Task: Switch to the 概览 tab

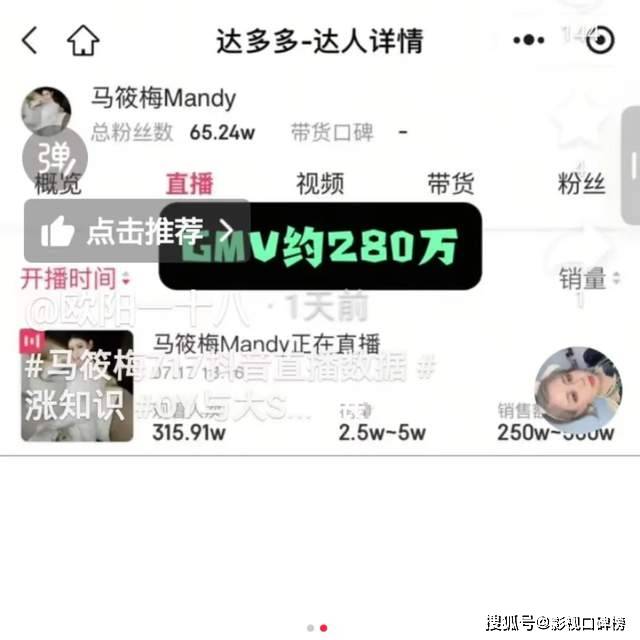Action: point(58,184)
